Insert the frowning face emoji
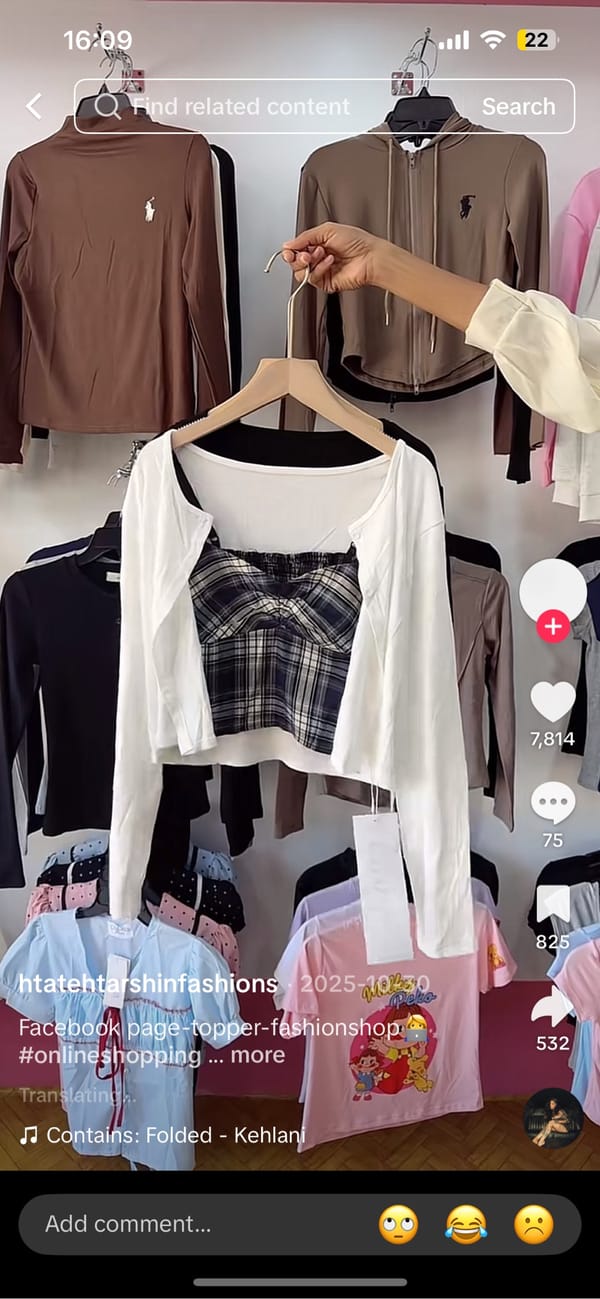Image resolution: width=600 pixels, height=1299 pixels. [534, 1224]
